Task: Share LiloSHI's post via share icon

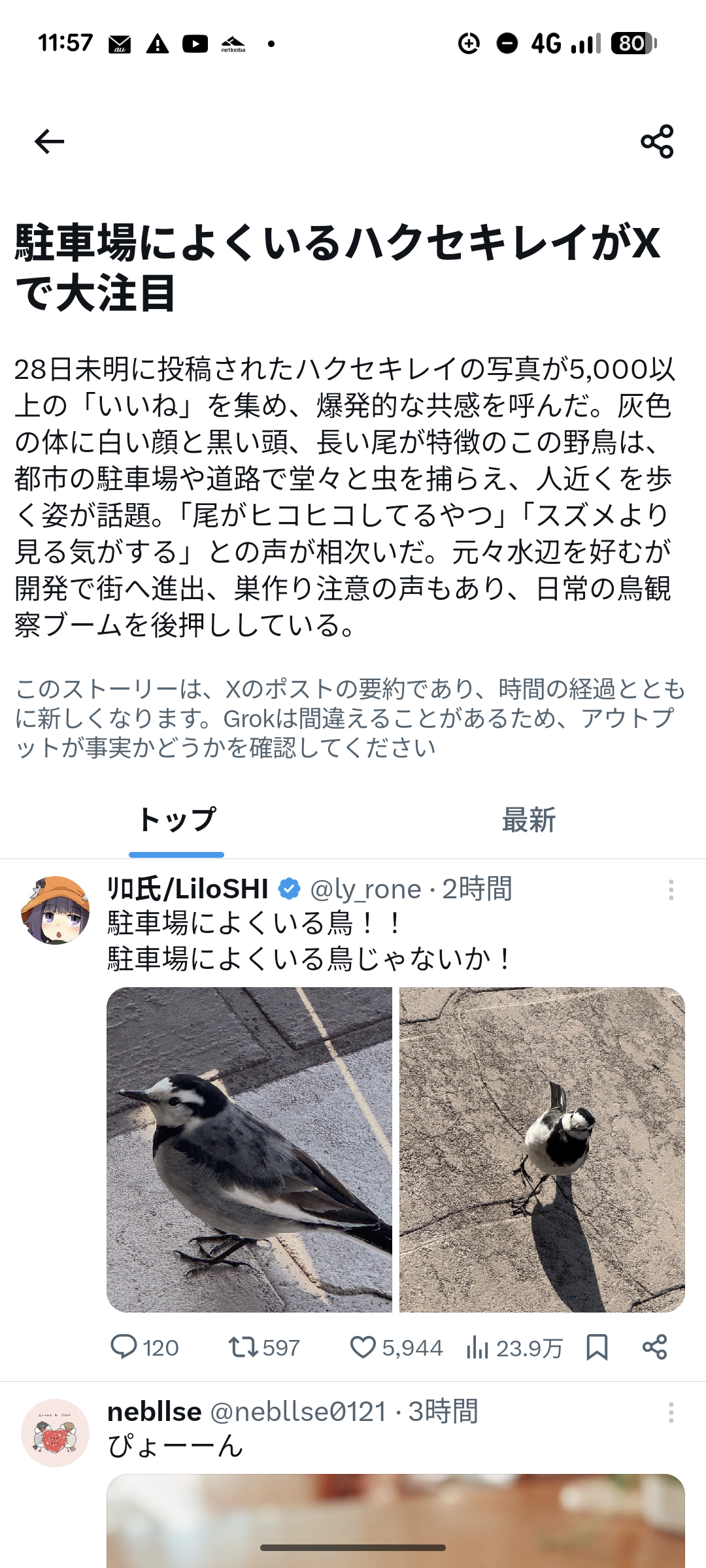Action: coord(654,1347)
